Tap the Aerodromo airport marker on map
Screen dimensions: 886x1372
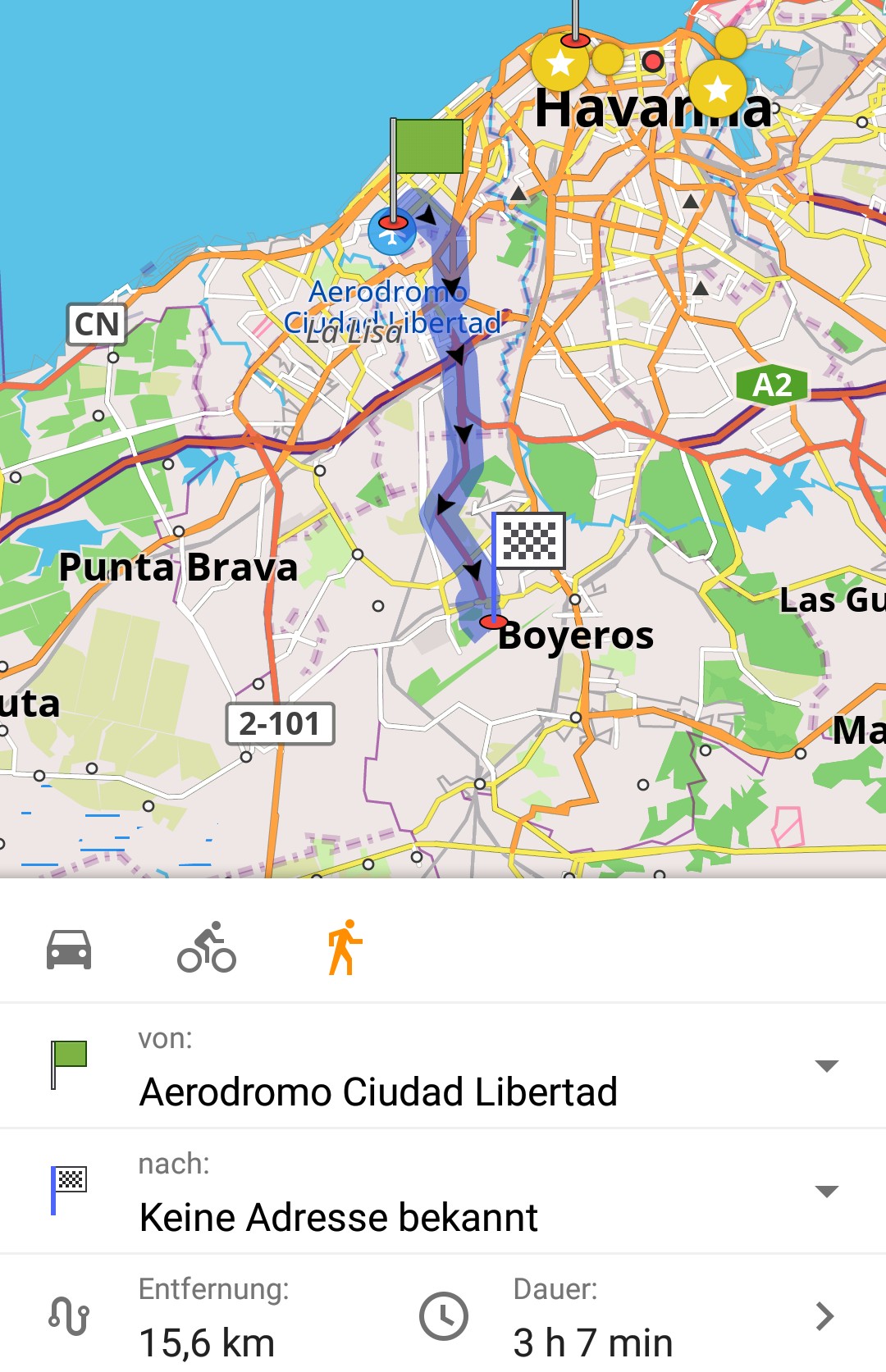(x=391, y=234)
